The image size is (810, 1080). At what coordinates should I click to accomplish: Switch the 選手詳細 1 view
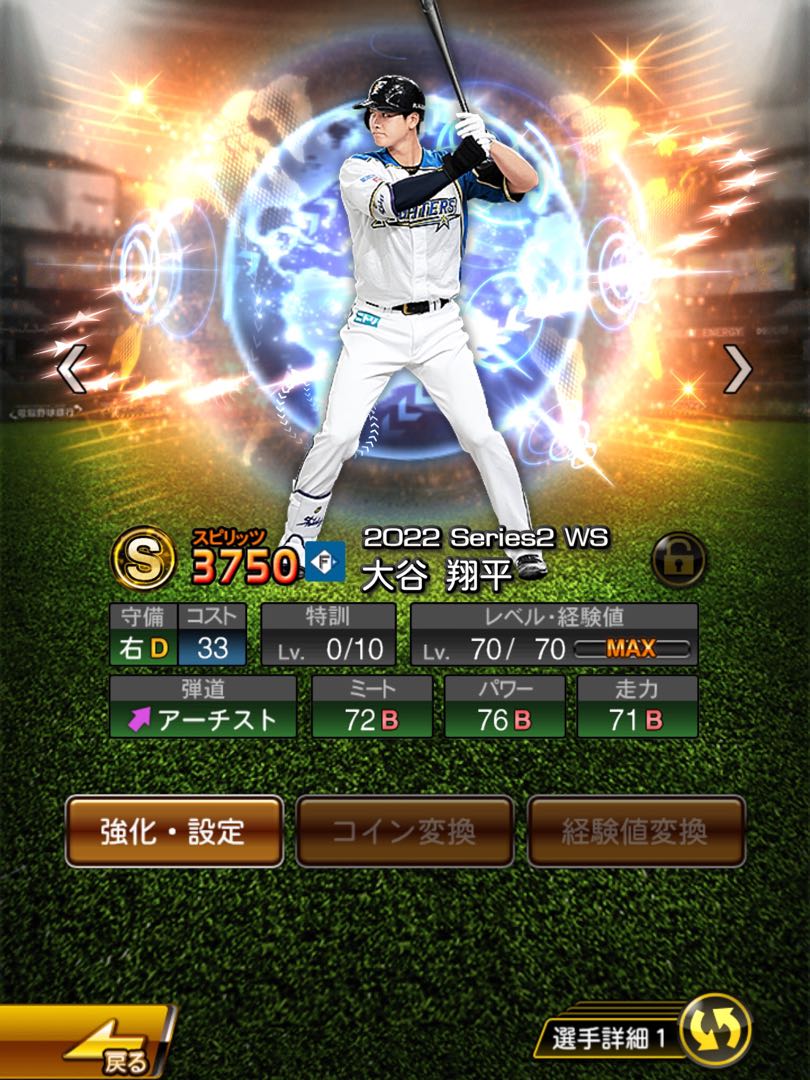pyautogui.click(x=715, y=1031)
